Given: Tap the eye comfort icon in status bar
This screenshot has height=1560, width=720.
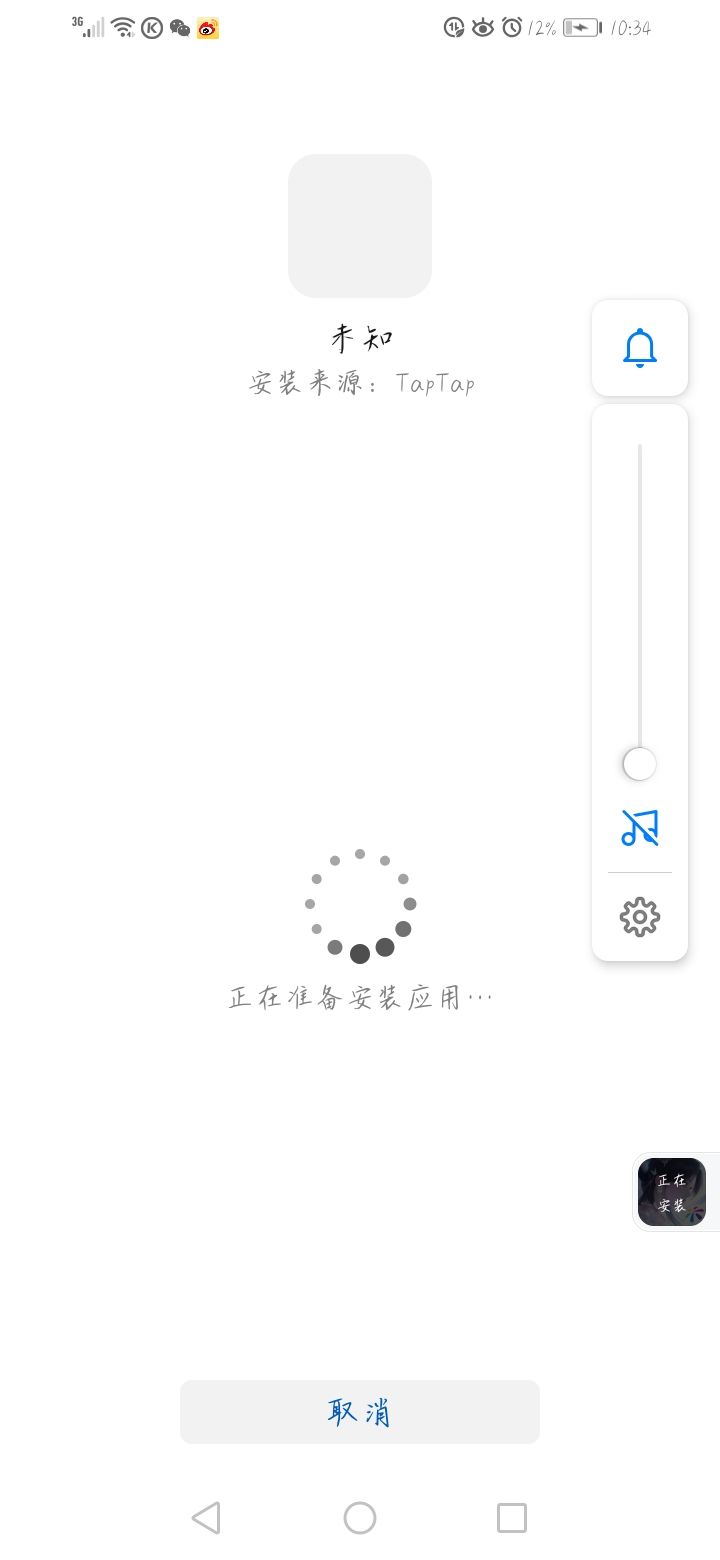Looking at the screenshot, I should point(482,28).
